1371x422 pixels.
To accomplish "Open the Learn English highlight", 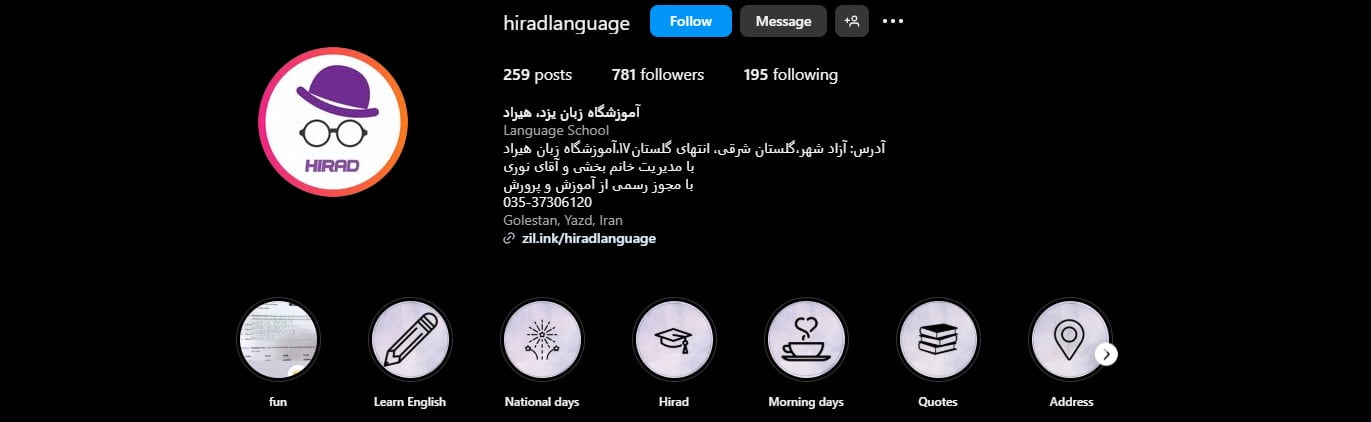I will point(410,340).
